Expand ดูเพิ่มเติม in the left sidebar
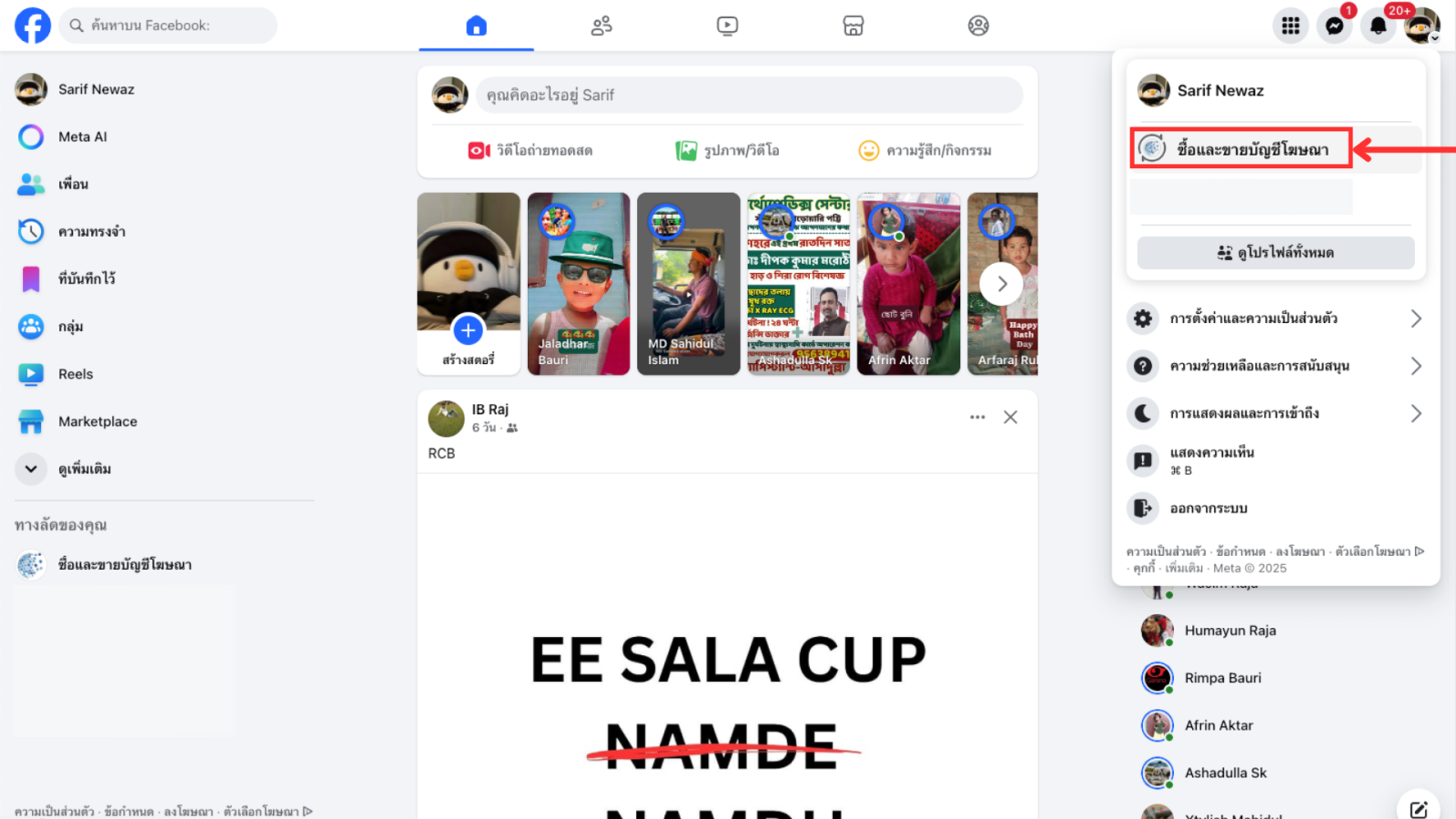1456x819 pixels. coord(84,469)
